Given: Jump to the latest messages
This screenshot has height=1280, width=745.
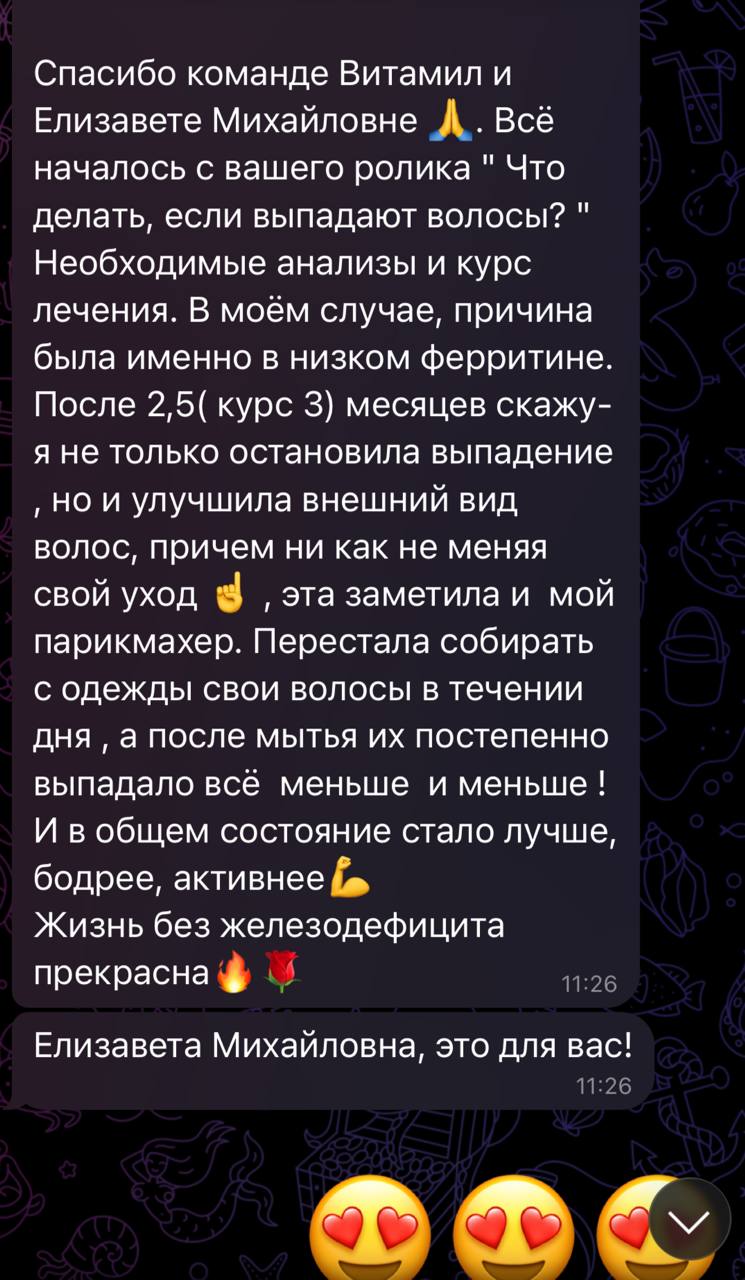Looking at the screenshot, I should [x=689, y=1219].
